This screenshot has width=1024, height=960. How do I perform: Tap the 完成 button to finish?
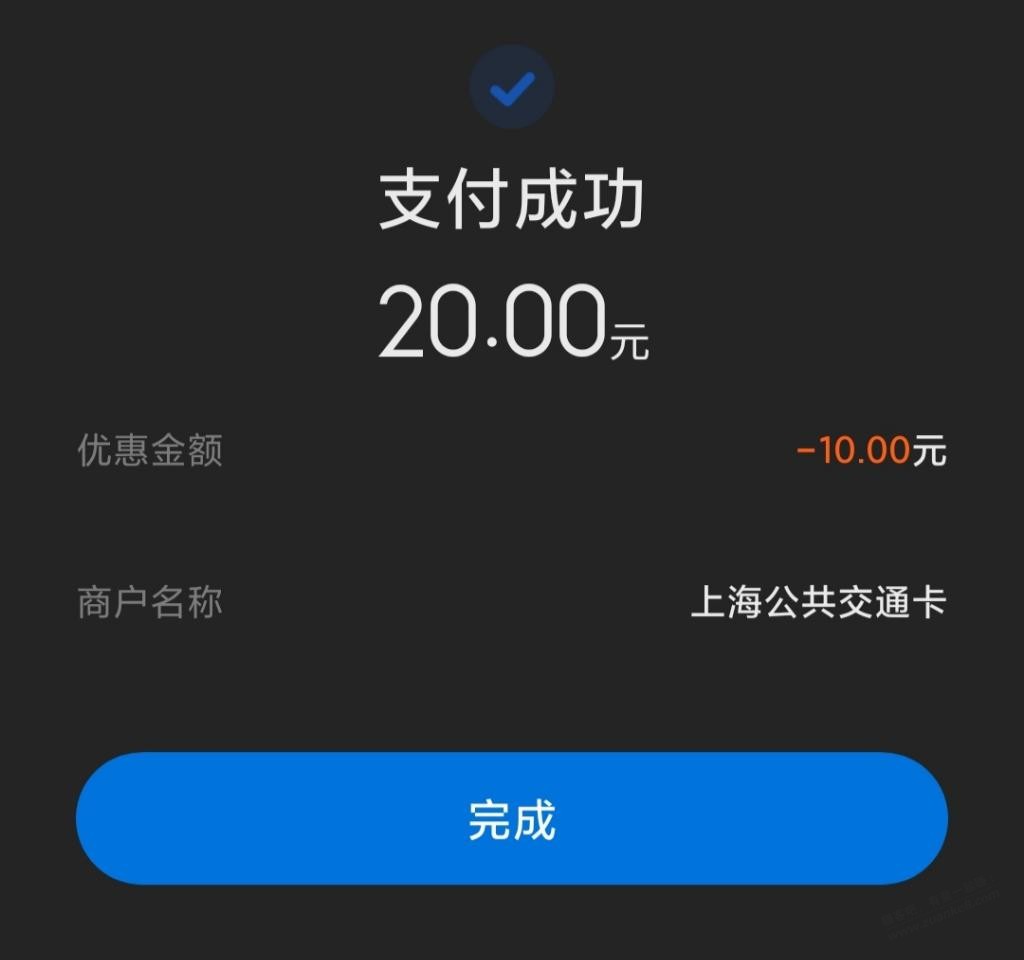pos(511,819)
